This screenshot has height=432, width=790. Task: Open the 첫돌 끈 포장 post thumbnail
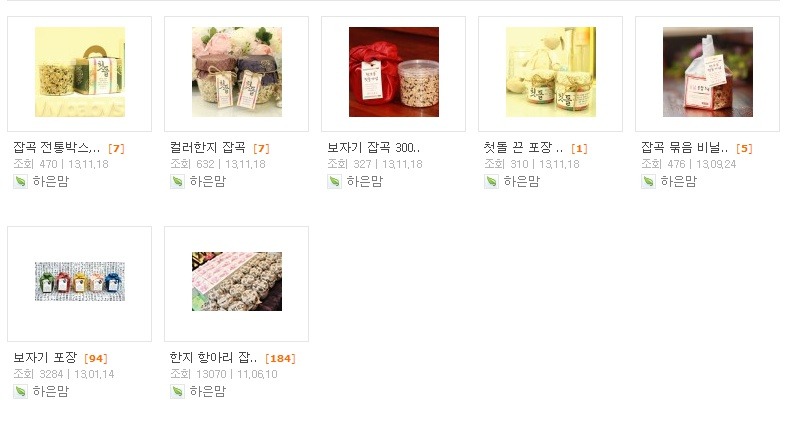pos(550,72)
